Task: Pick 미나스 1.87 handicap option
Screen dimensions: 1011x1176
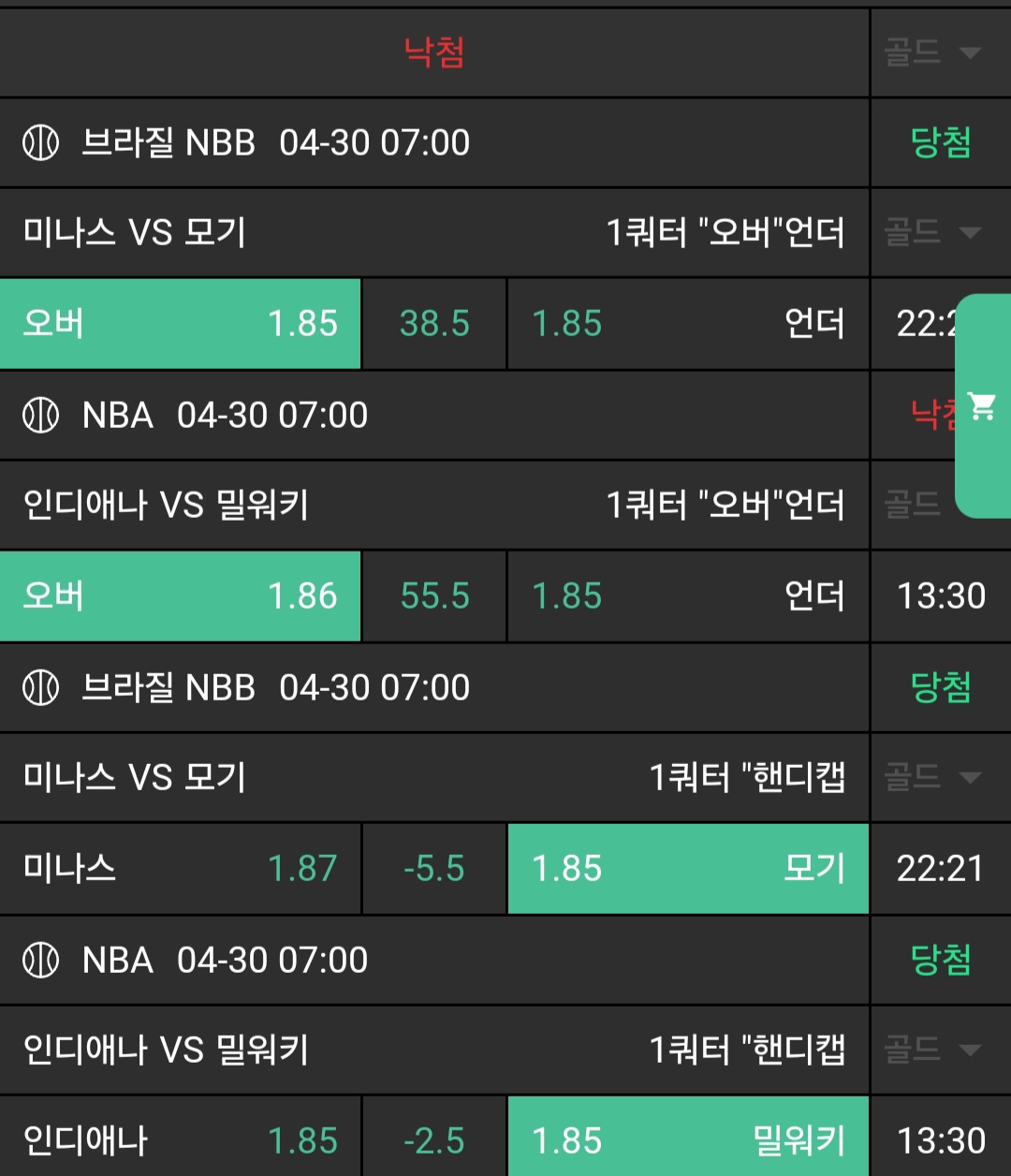Action: [x=180, y=869]
